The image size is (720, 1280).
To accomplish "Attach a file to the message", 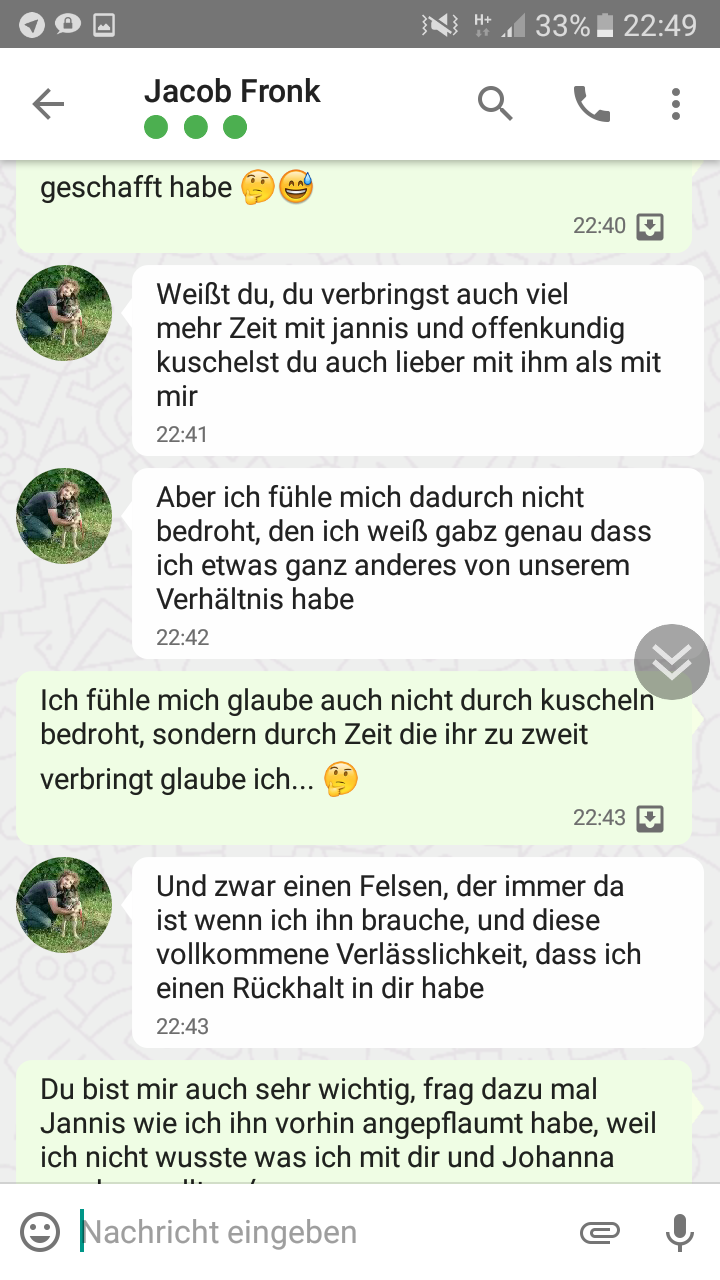I will coord(600,1232).
